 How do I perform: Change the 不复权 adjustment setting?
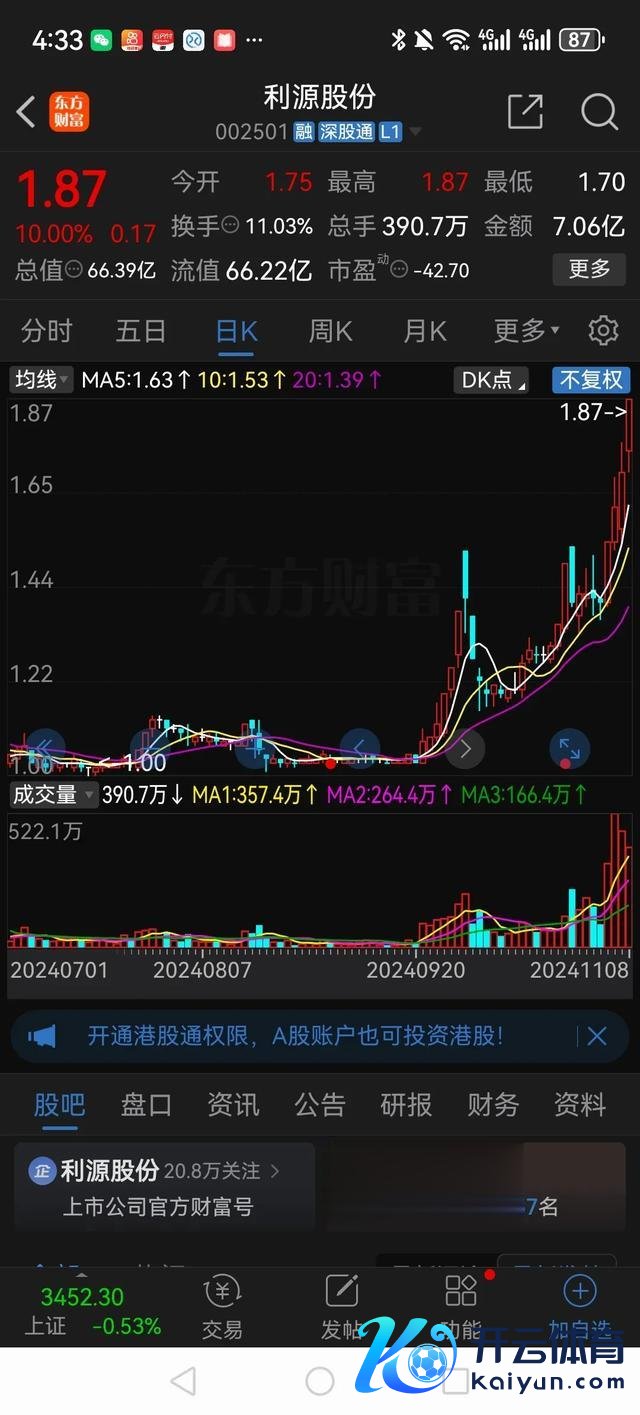(x=591, y=380)
